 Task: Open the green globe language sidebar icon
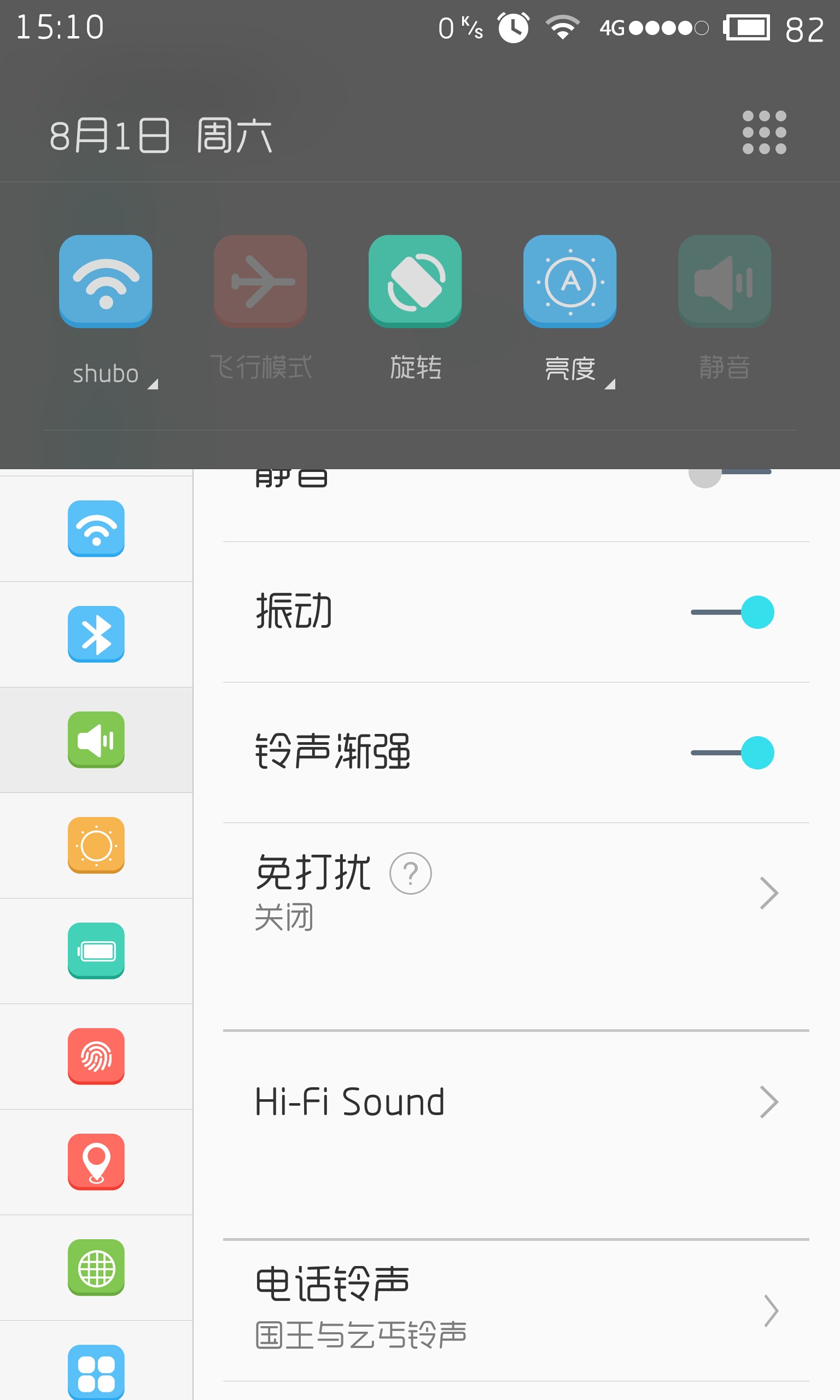click(x=96, y=1268)
